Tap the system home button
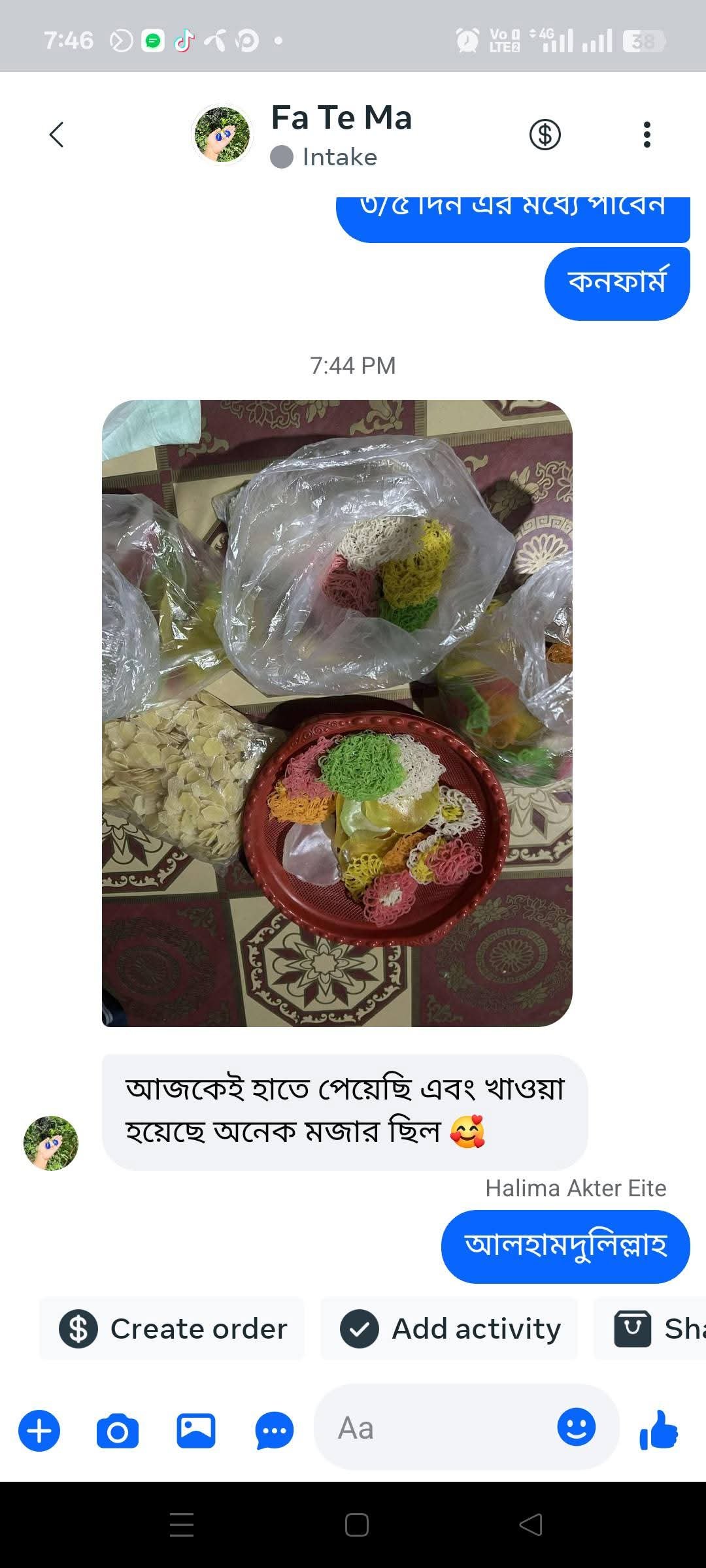Image resolution: width=706 pixels, height=1568 pixels. coord(356,1525)
